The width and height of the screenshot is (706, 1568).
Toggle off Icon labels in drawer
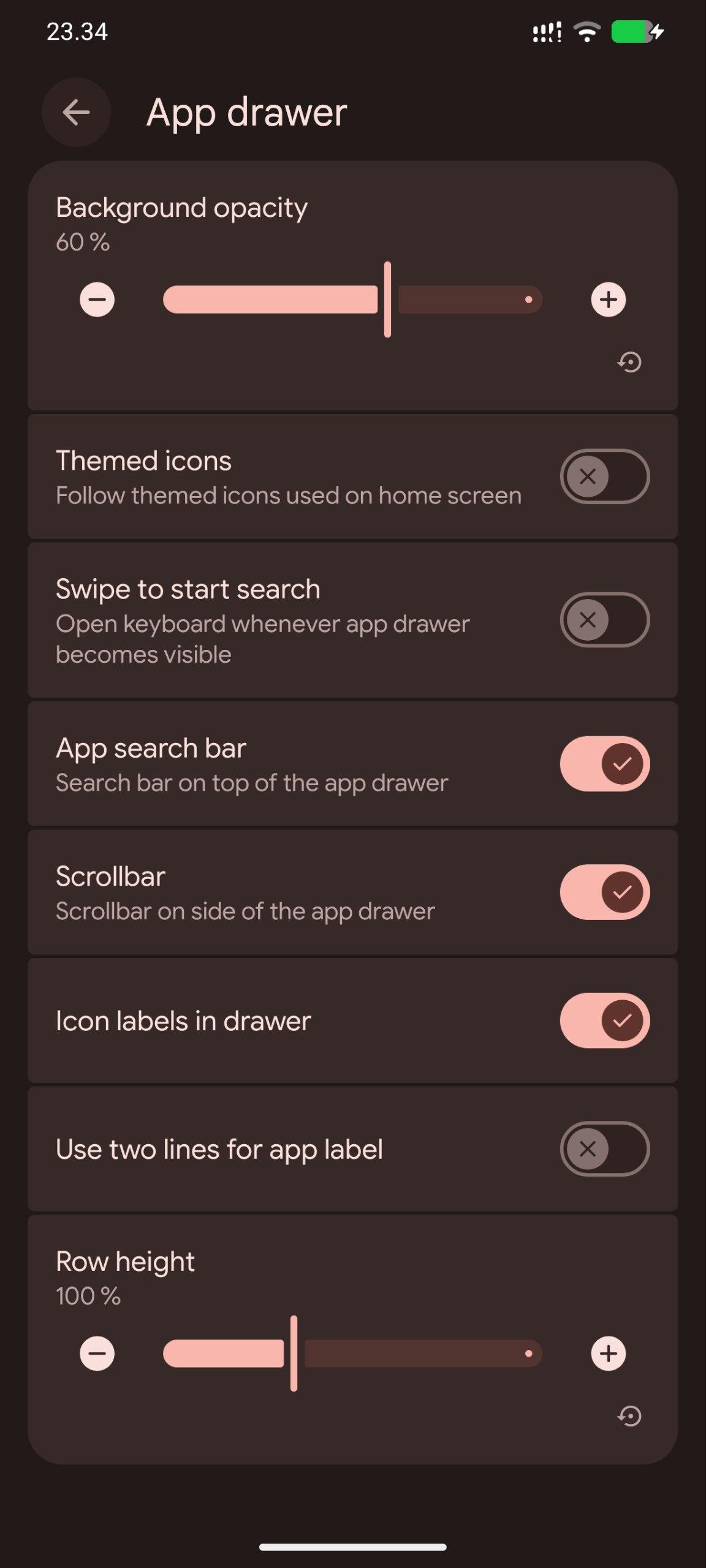tap(604, 1020)
